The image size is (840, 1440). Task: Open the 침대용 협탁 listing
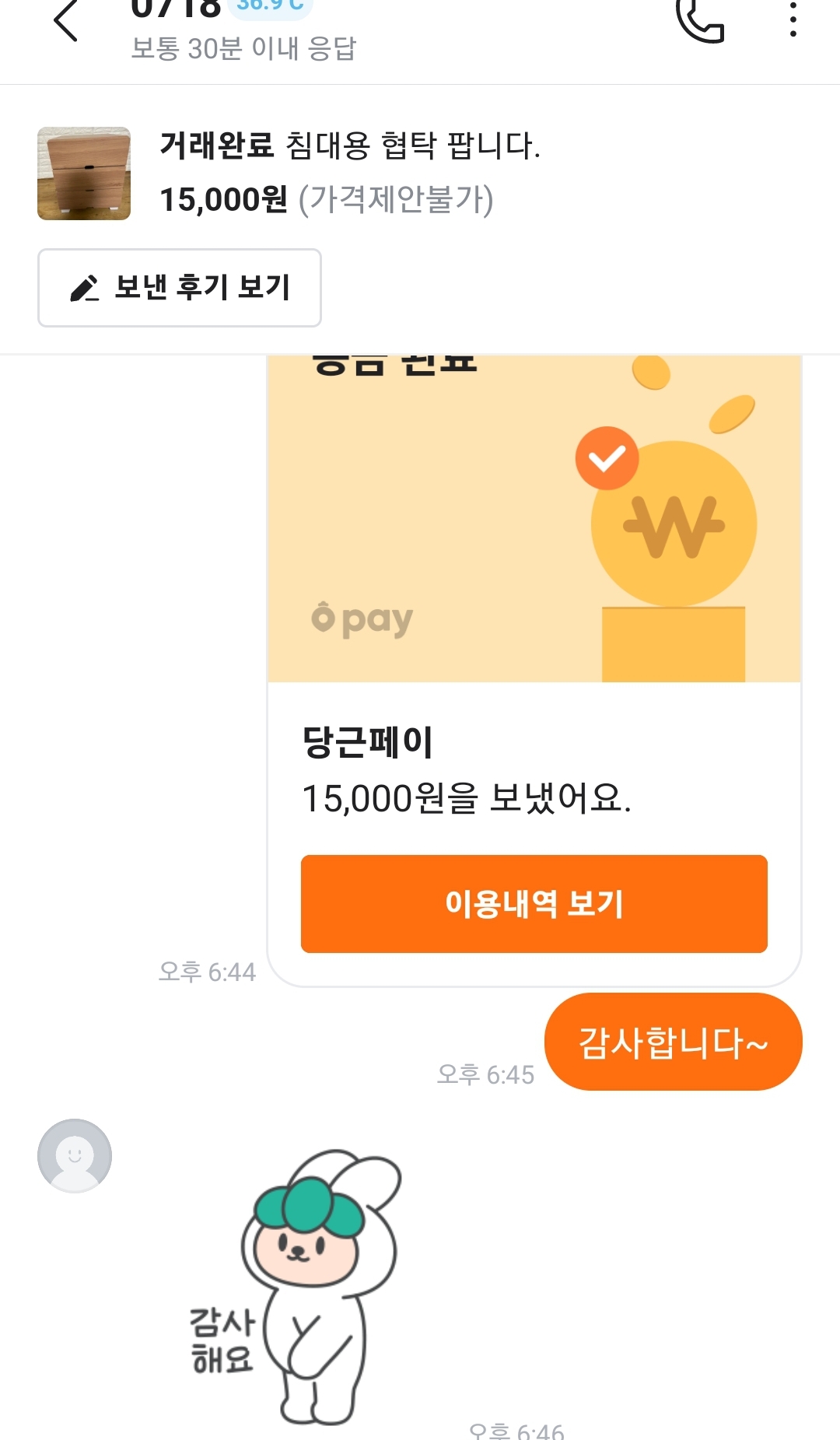click(350, 173)
